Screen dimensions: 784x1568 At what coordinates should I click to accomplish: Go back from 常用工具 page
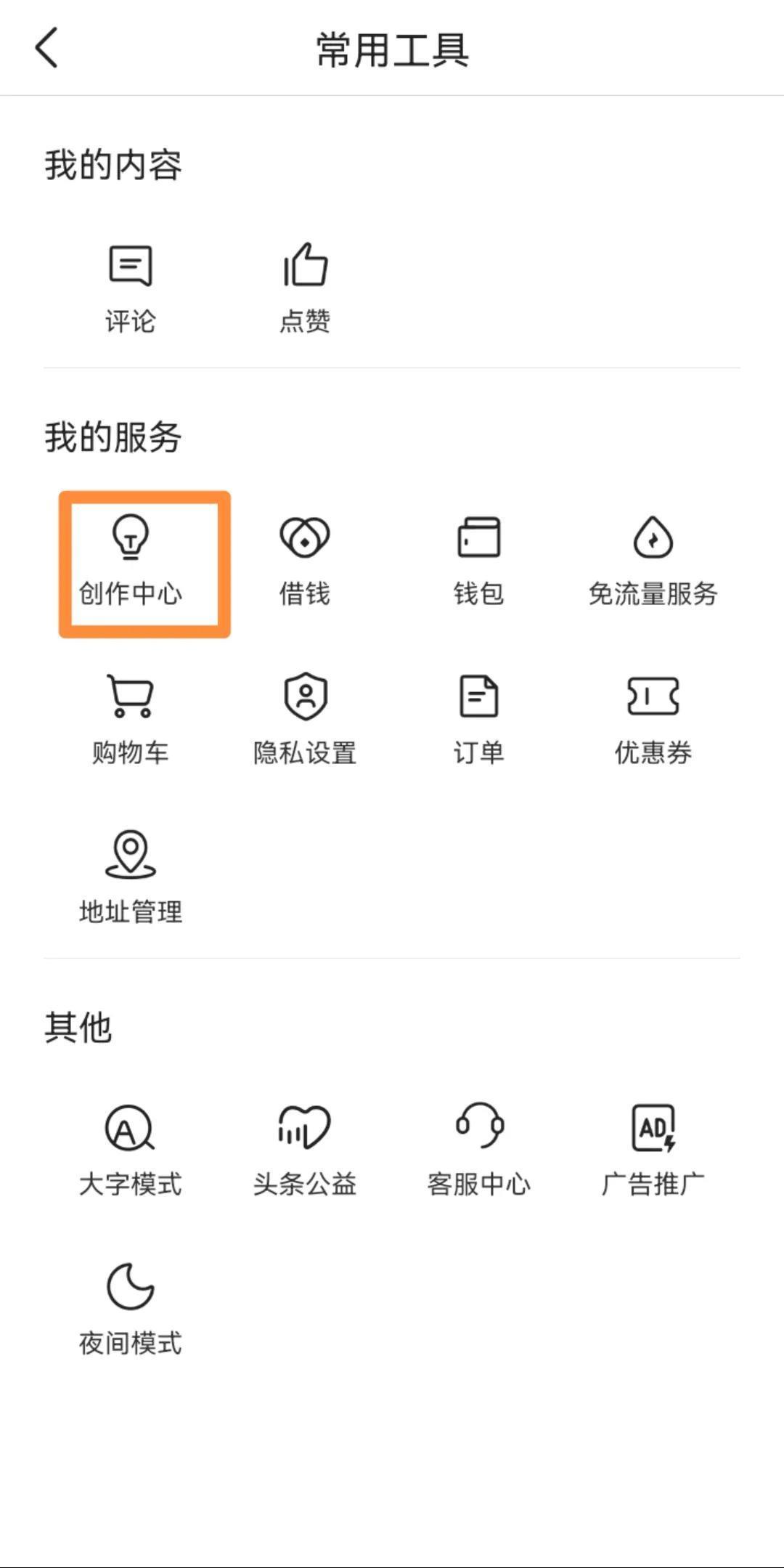(x=46, y=48)
